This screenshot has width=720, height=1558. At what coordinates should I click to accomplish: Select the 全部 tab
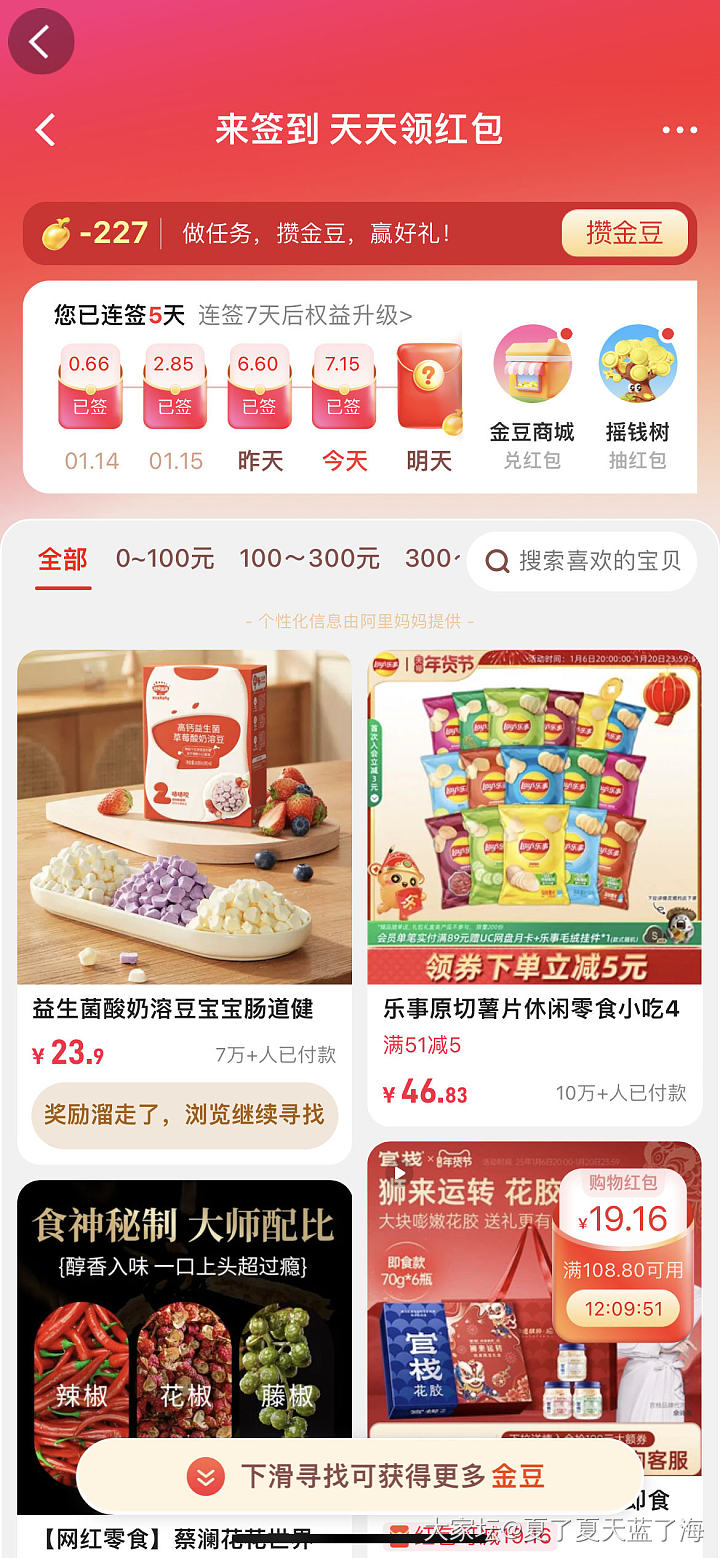coord(63,559)
